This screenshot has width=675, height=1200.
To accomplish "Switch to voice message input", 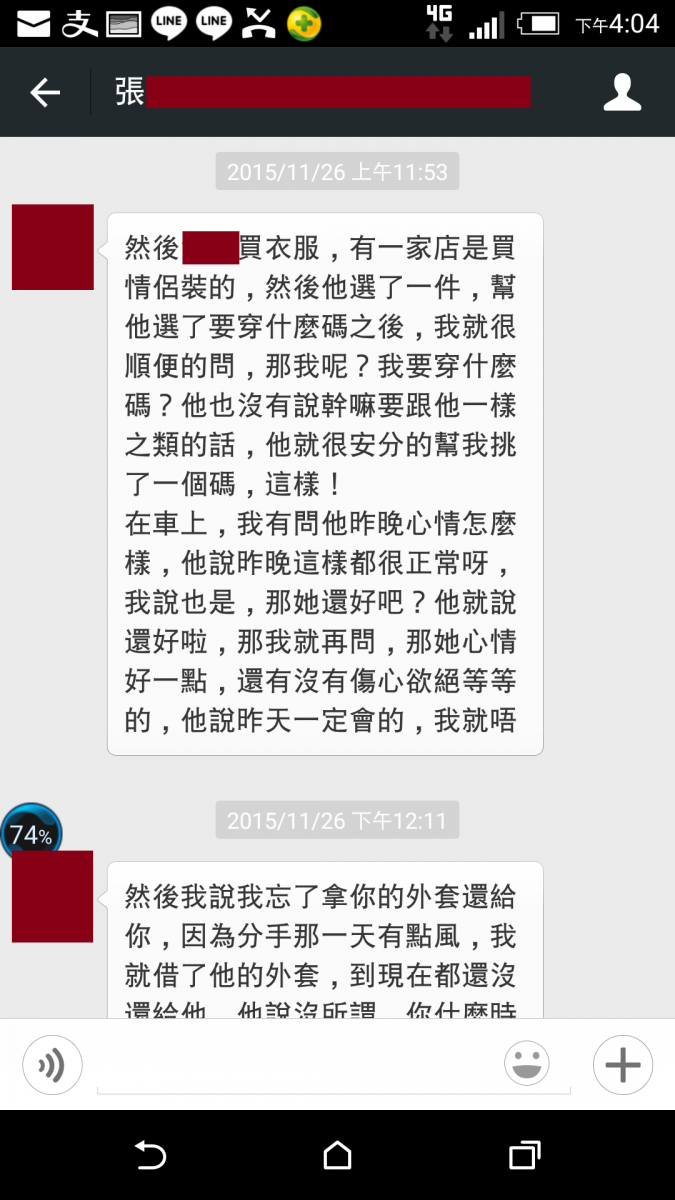I will click(x=52, y=1065).
